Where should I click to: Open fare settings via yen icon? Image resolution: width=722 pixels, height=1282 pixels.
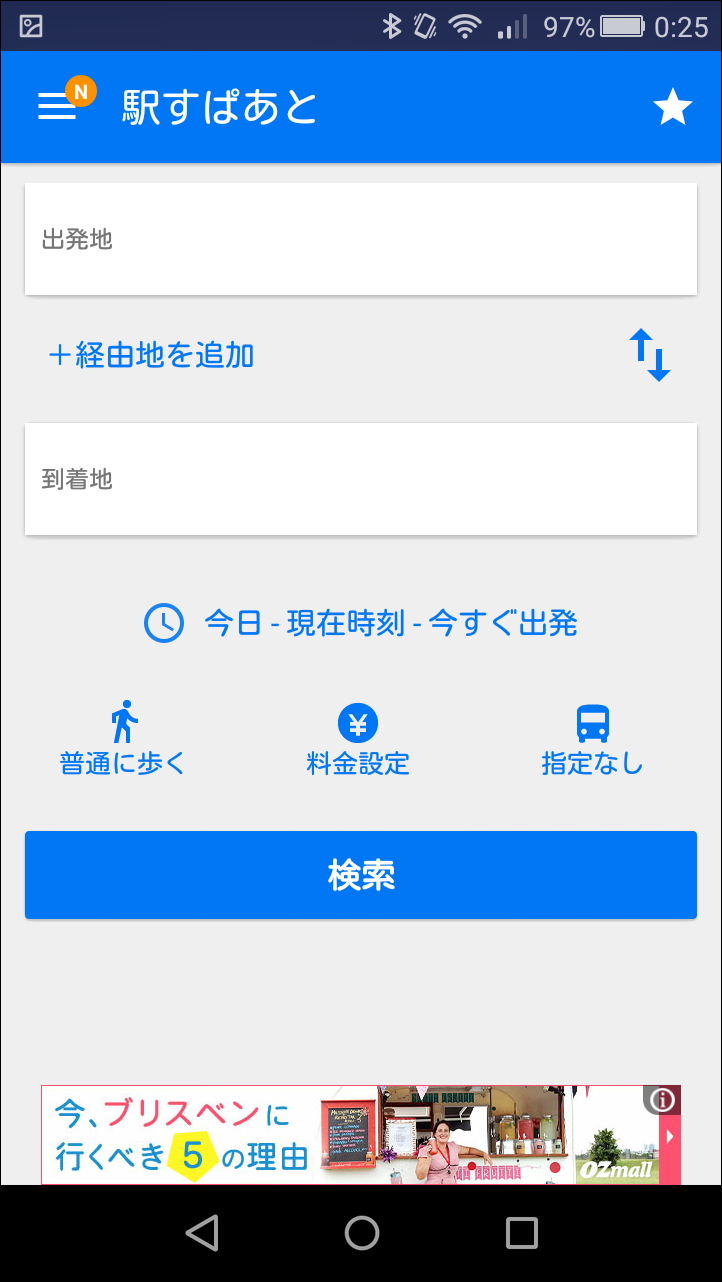click(x=360, y=722)
